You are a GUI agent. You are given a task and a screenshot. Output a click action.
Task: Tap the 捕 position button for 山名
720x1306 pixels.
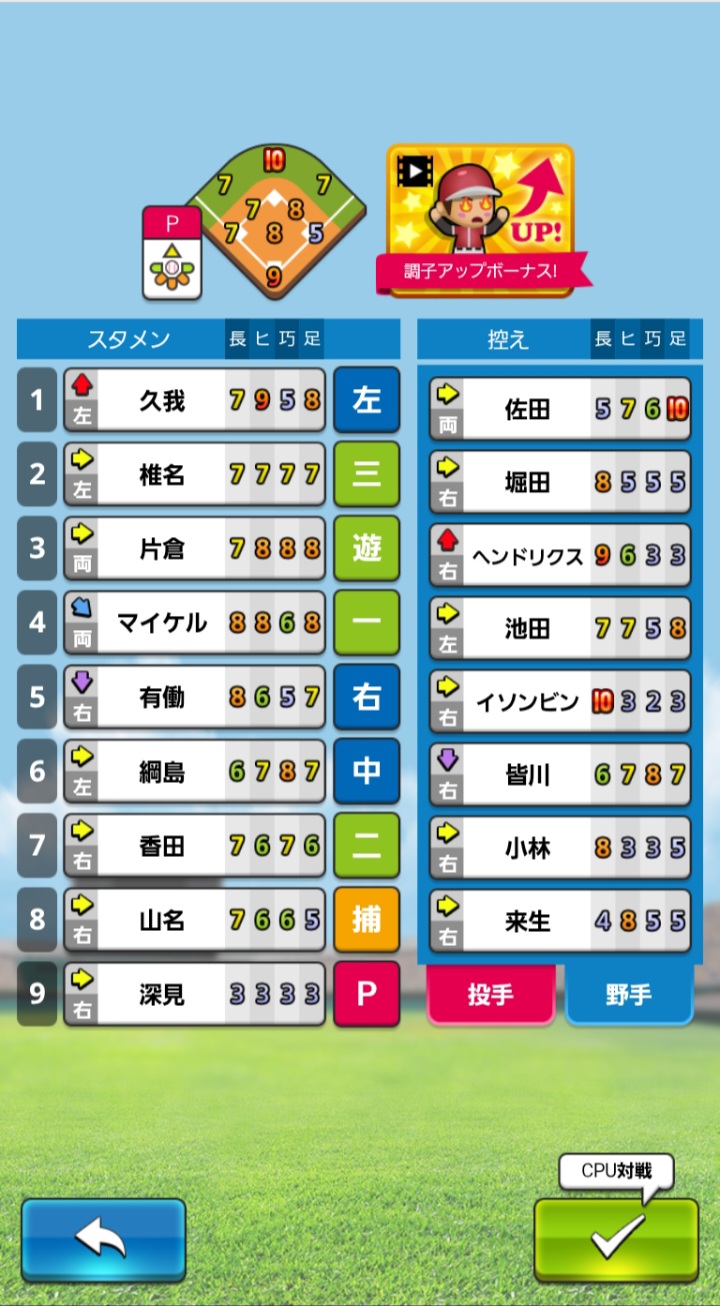click(x=366, y=919)
